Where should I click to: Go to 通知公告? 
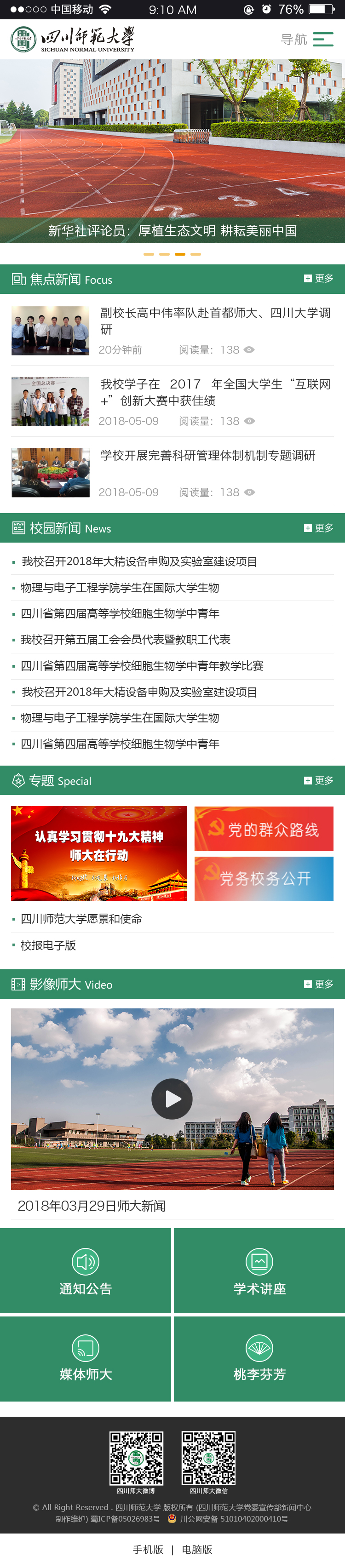(x=85, y=1271)
